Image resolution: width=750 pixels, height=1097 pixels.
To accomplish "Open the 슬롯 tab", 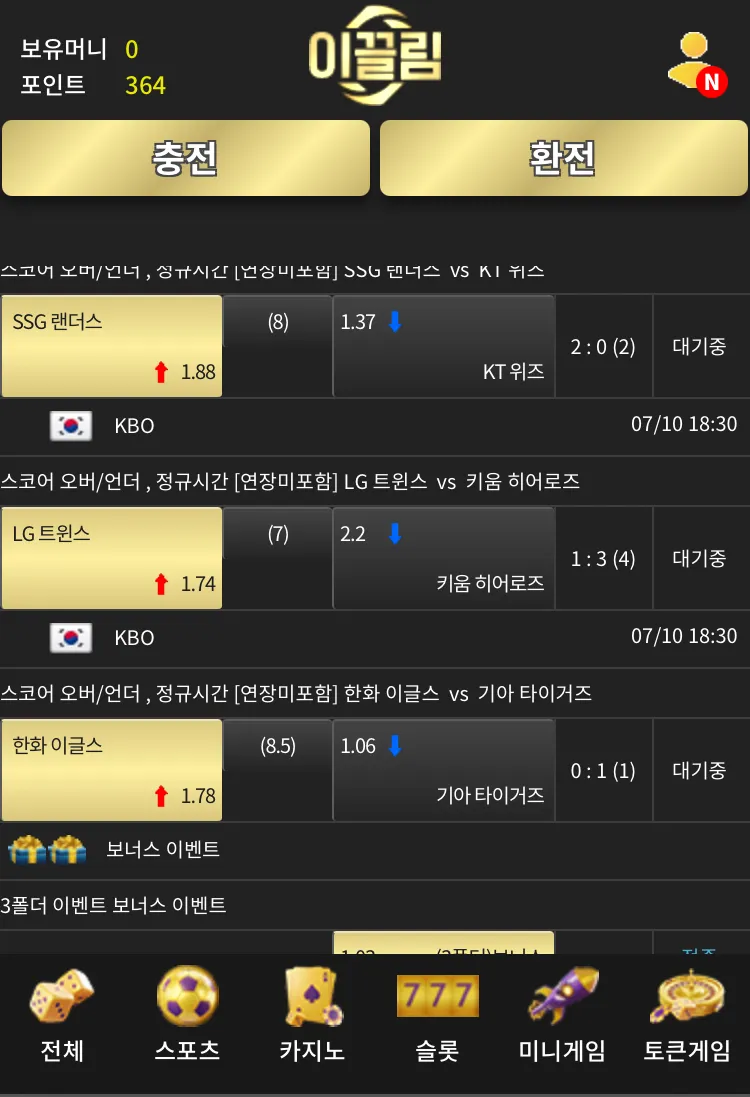I will (x=437, y=1016).
